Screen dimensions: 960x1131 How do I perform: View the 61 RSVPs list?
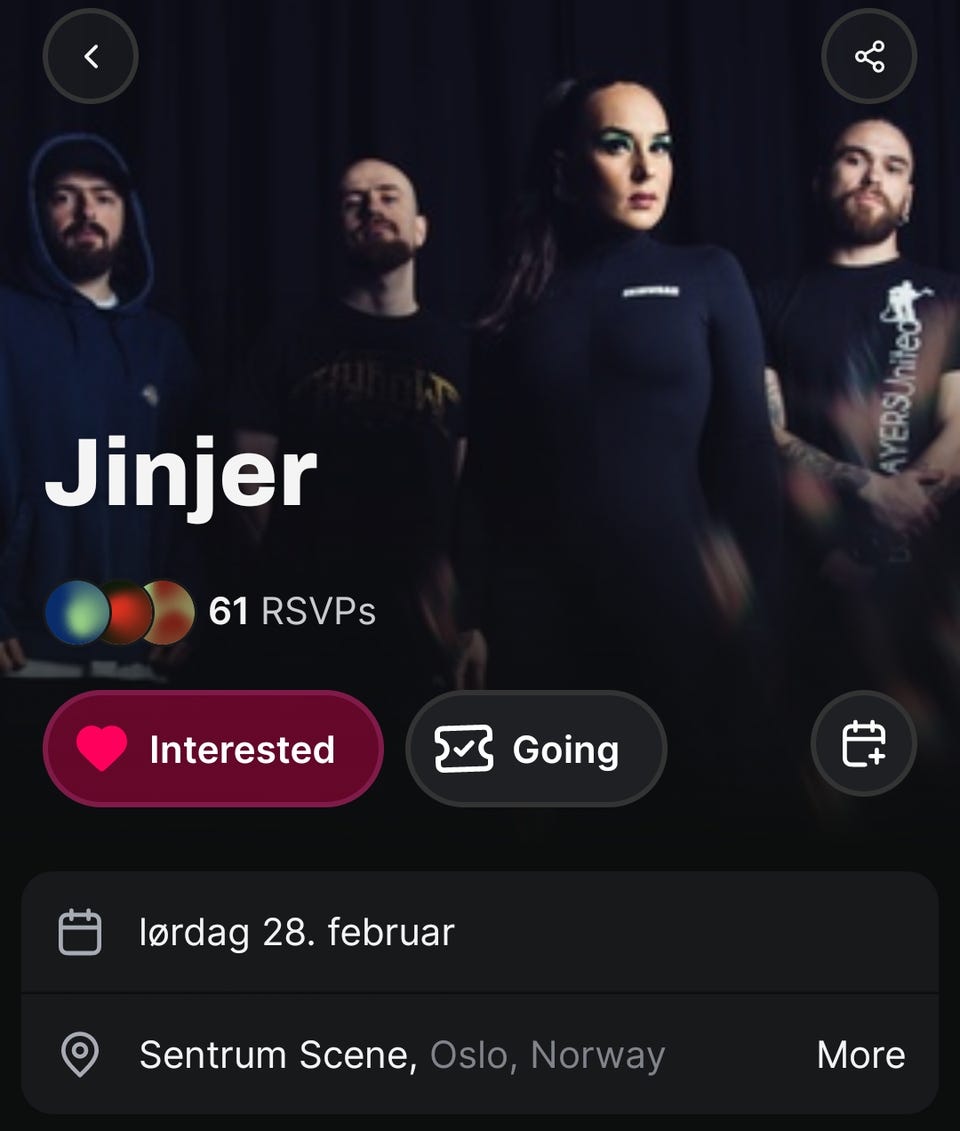click(290, 611)
